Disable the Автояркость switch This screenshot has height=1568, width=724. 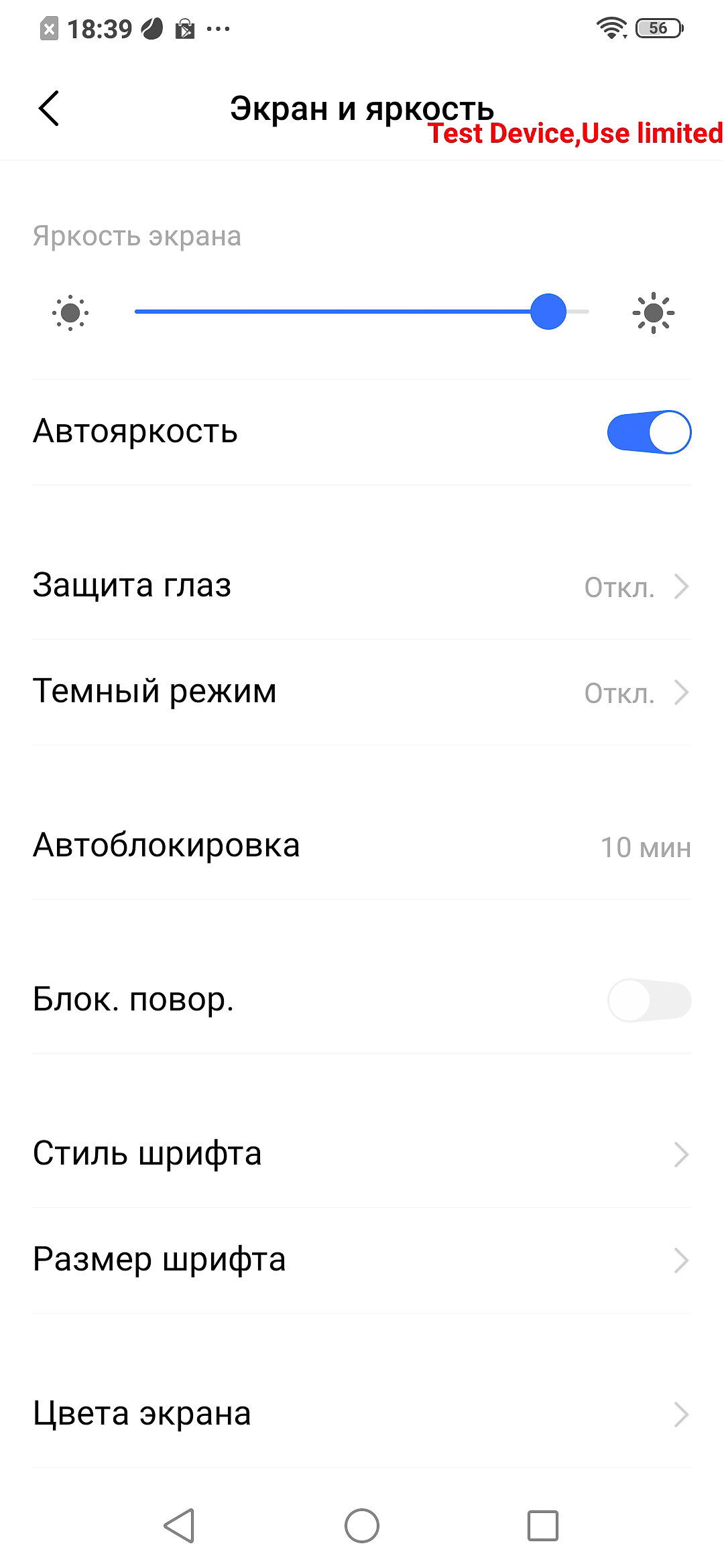pyautogui.click(x=649, y=432)
